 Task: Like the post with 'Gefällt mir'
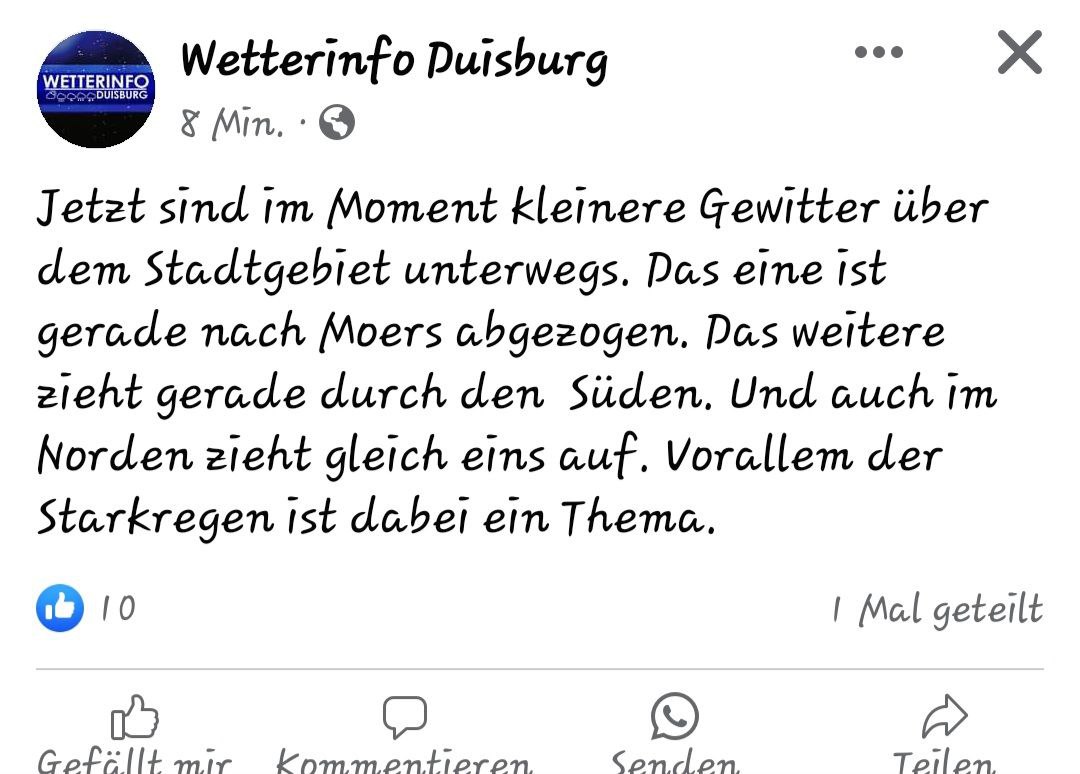click(x=135, y=735)
